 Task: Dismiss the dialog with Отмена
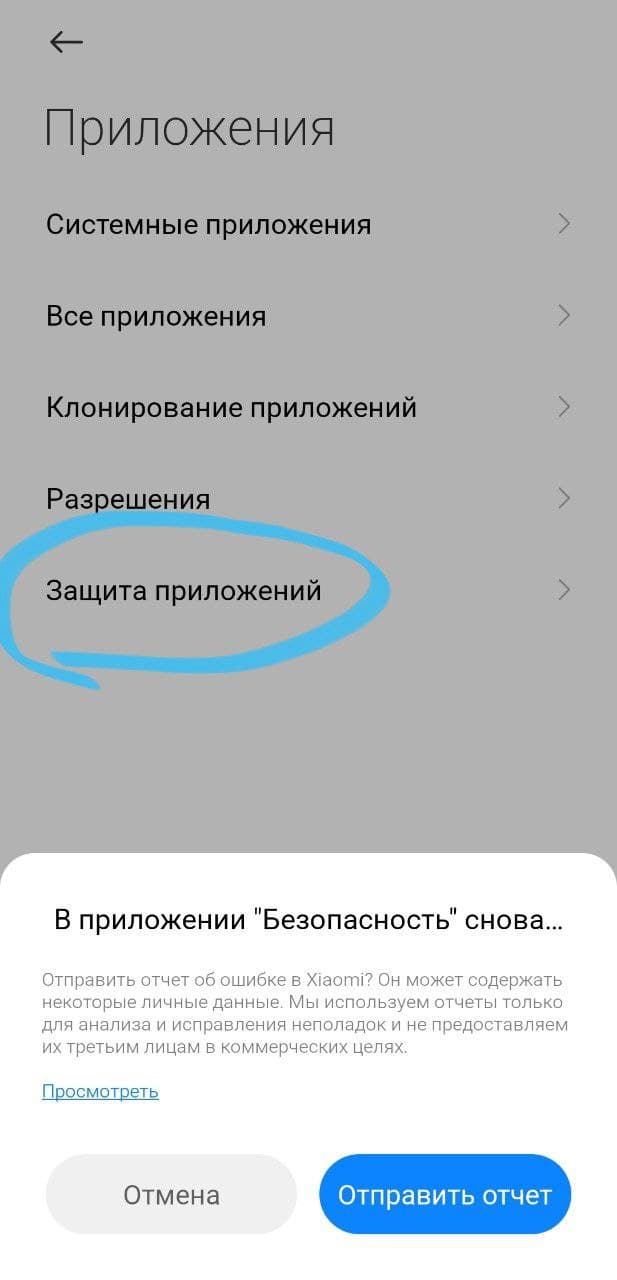171,1194
